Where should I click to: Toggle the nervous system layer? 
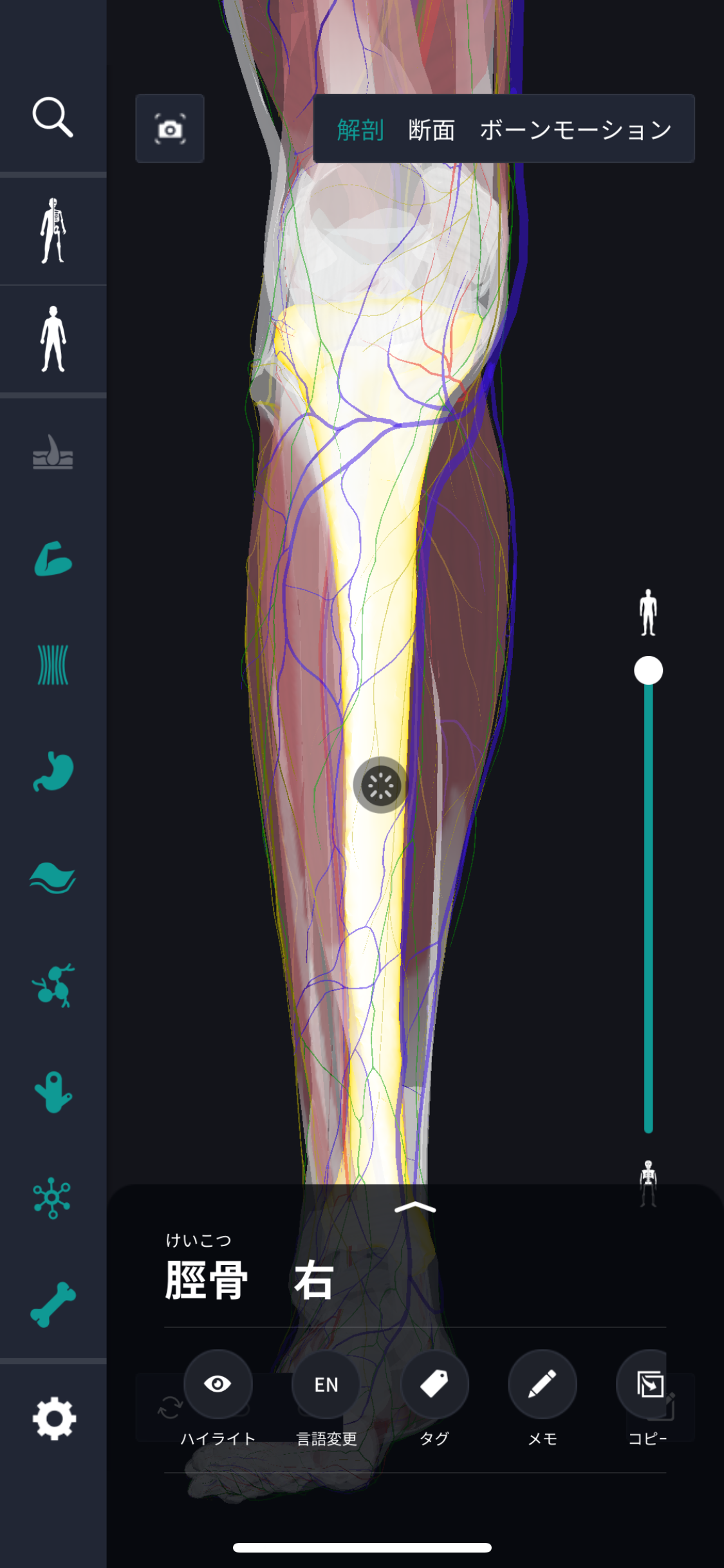[53, 1199]
